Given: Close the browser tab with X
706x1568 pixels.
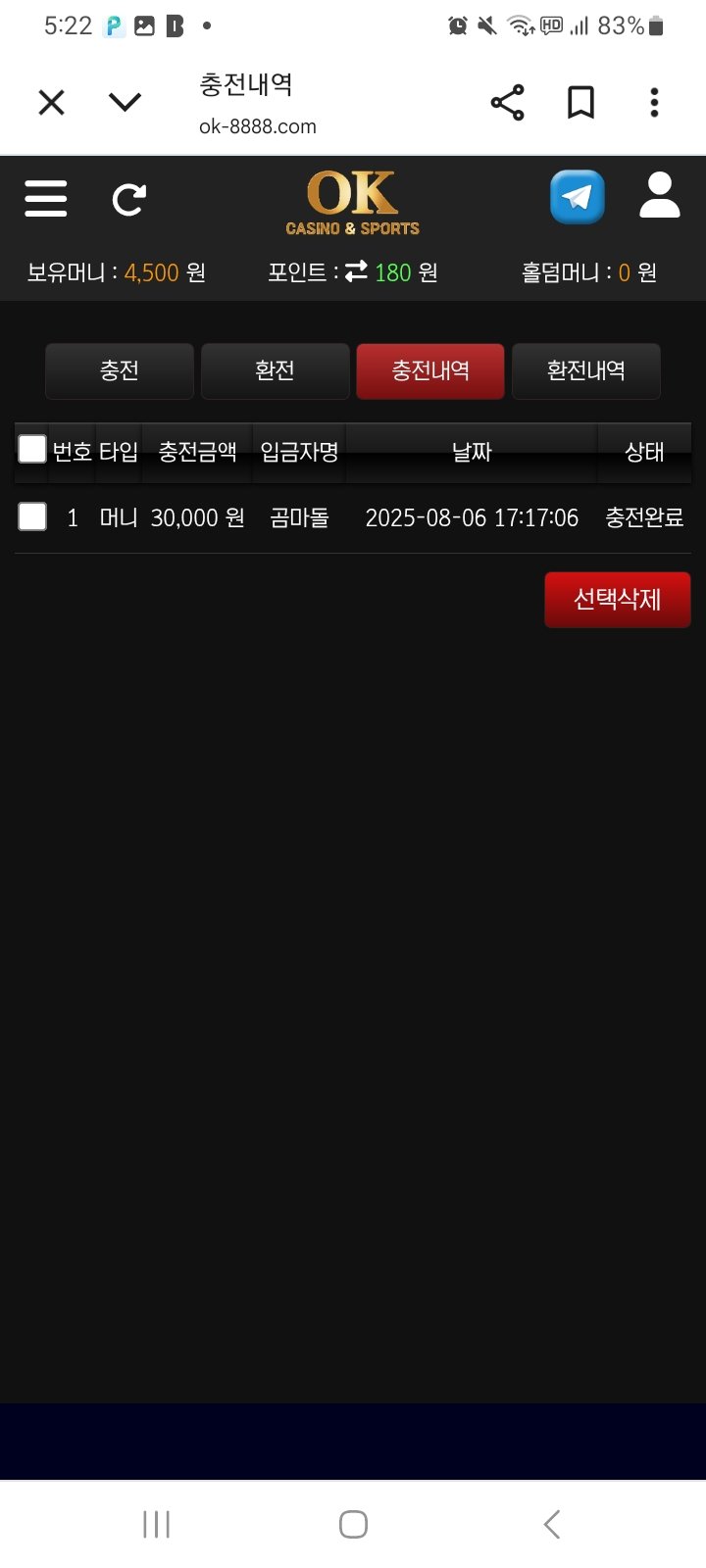Looking at the screenshot, I should click(x=51, y=102).
